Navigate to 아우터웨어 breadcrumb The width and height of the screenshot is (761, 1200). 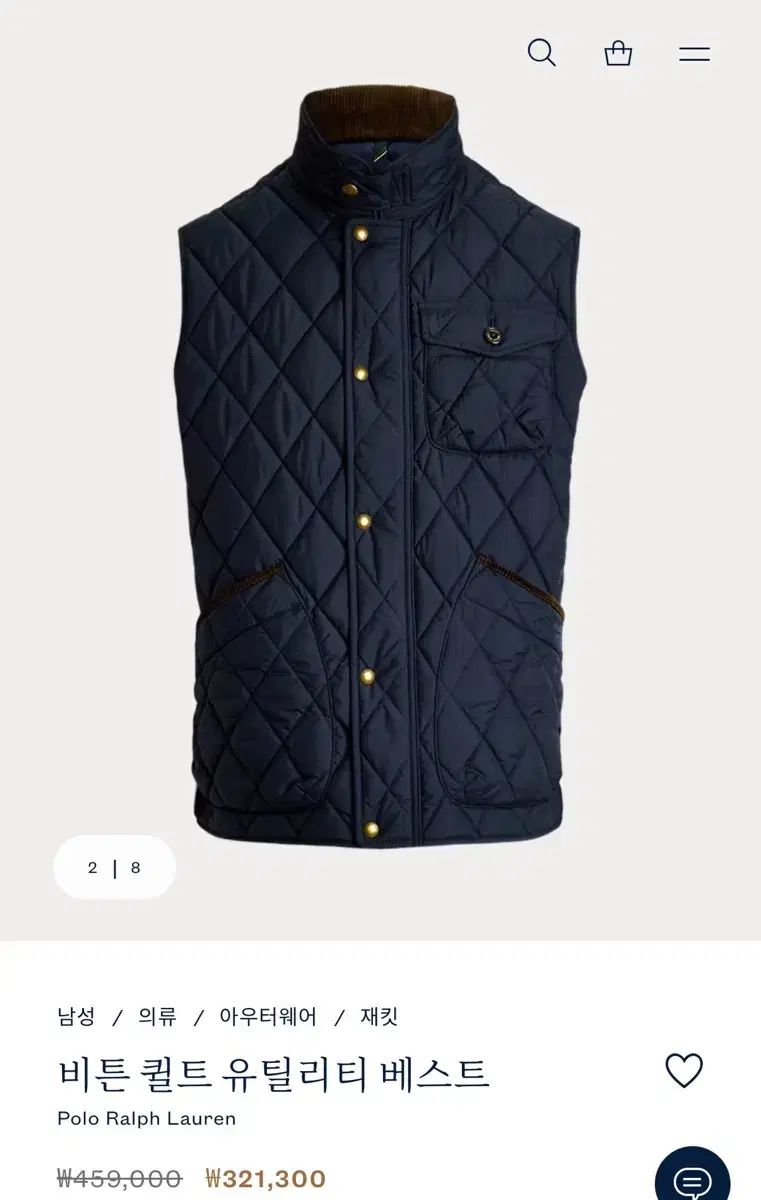(x=268, y=1017)
